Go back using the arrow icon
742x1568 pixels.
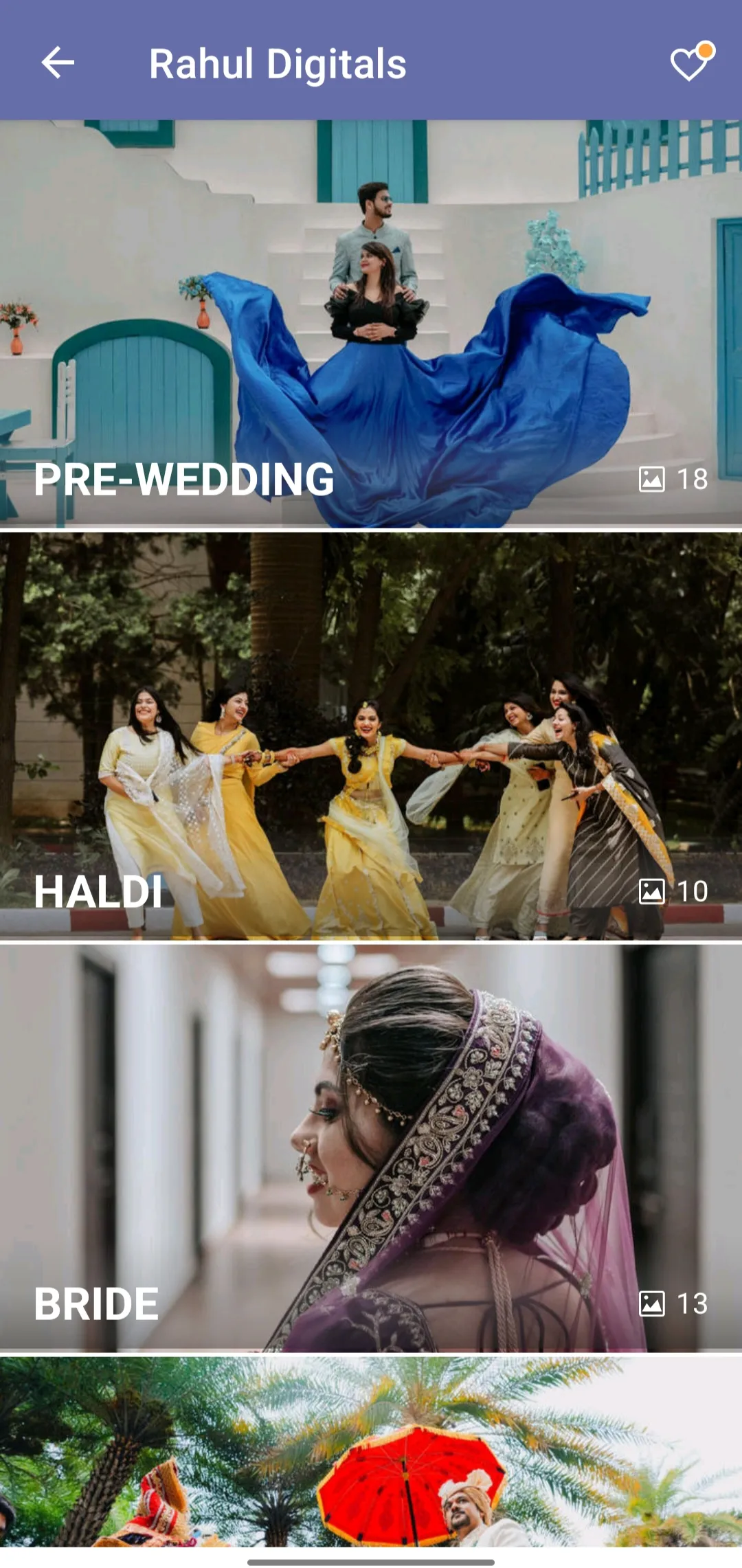coord(58,63)
